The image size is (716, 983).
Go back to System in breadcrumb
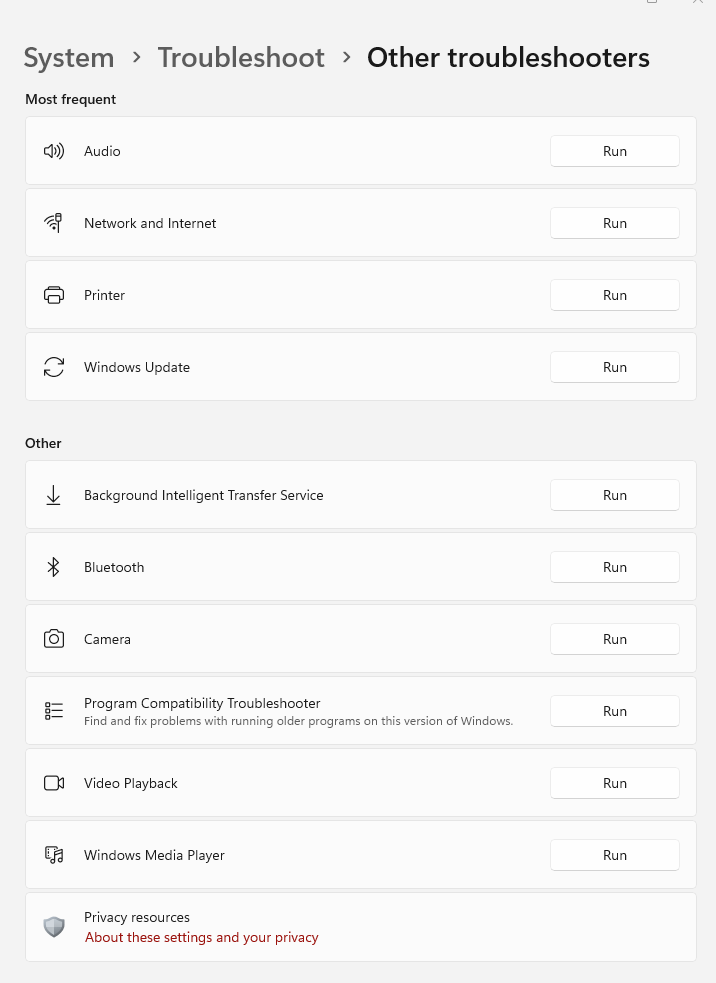[69, 58]
